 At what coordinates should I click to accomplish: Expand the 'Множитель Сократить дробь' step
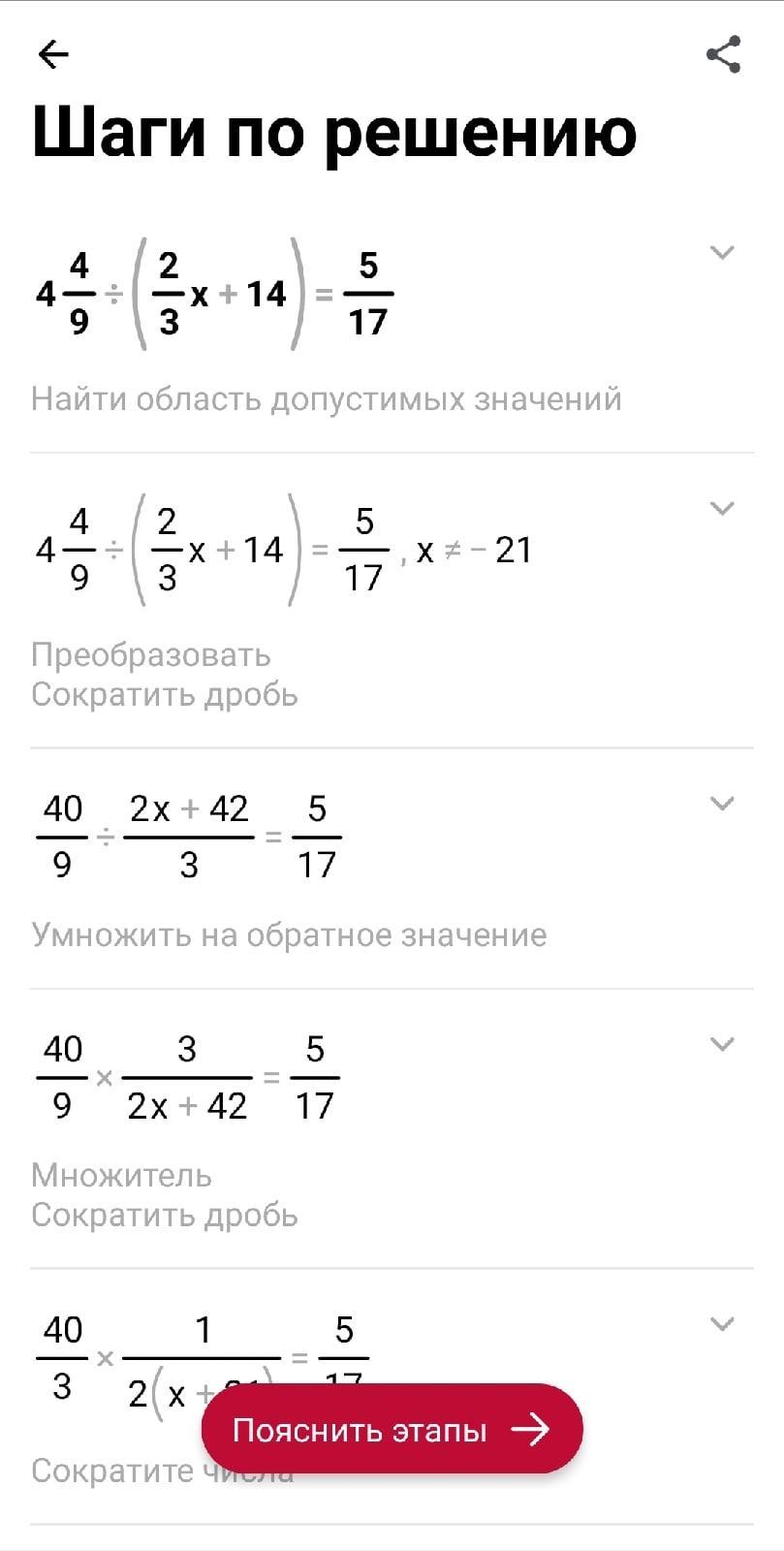click(721, 1044)
